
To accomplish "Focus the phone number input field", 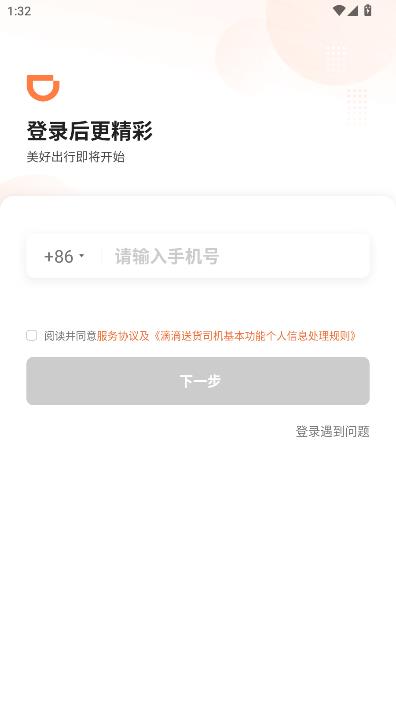I will point(238,256).
